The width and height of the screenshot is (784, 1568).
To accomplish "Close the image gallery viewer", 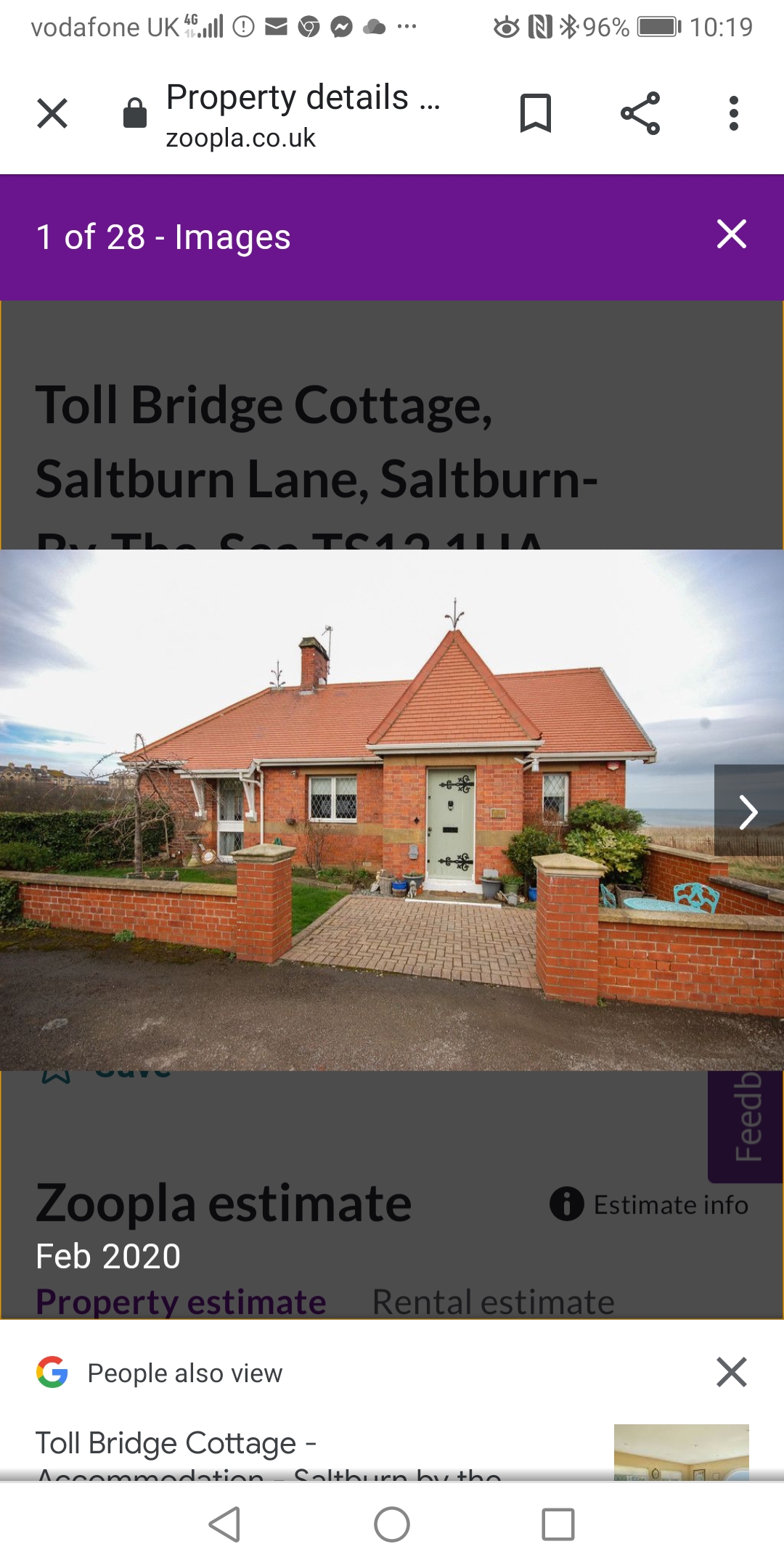I will tap(731, 234).
